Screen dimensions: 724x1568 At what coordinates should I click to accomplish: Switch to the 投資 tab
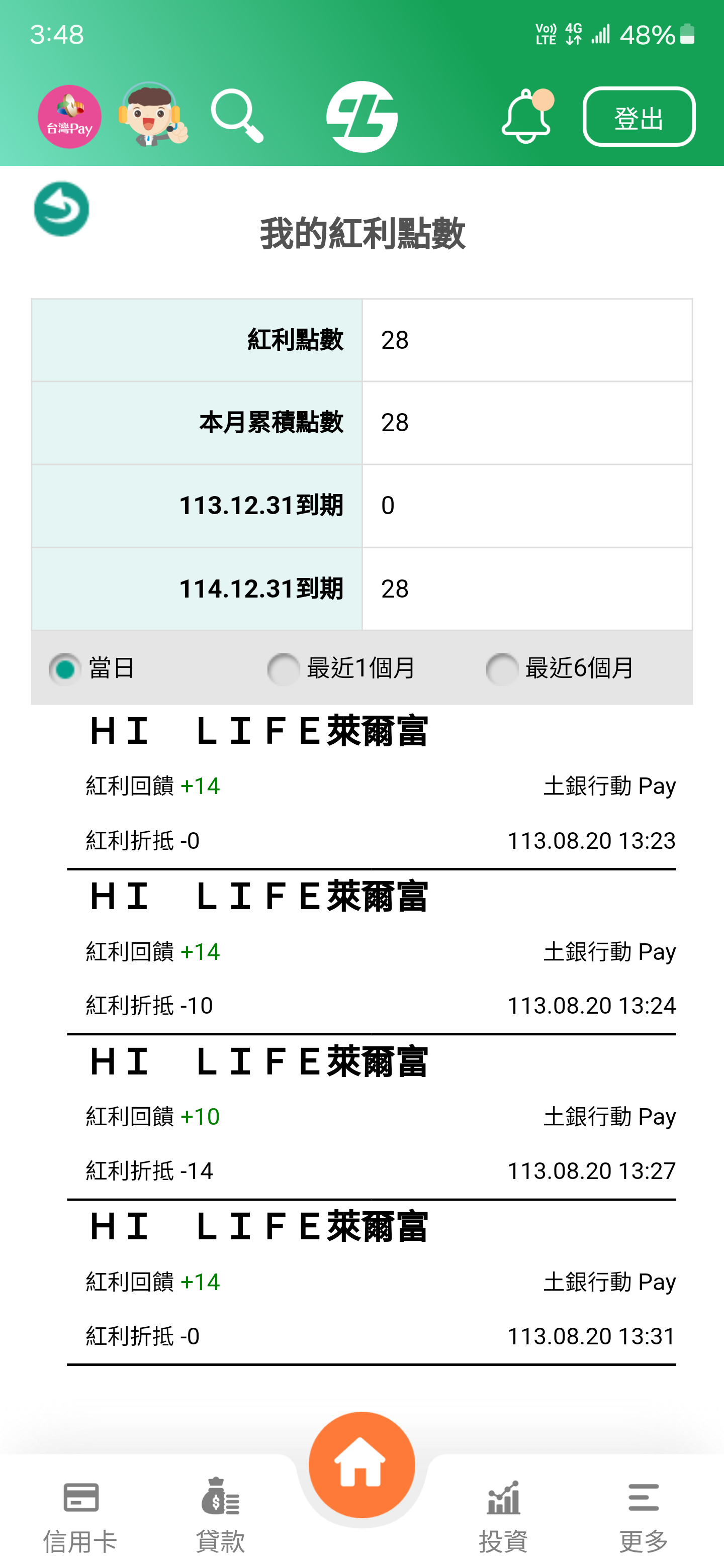click(x=503, y=1516)
